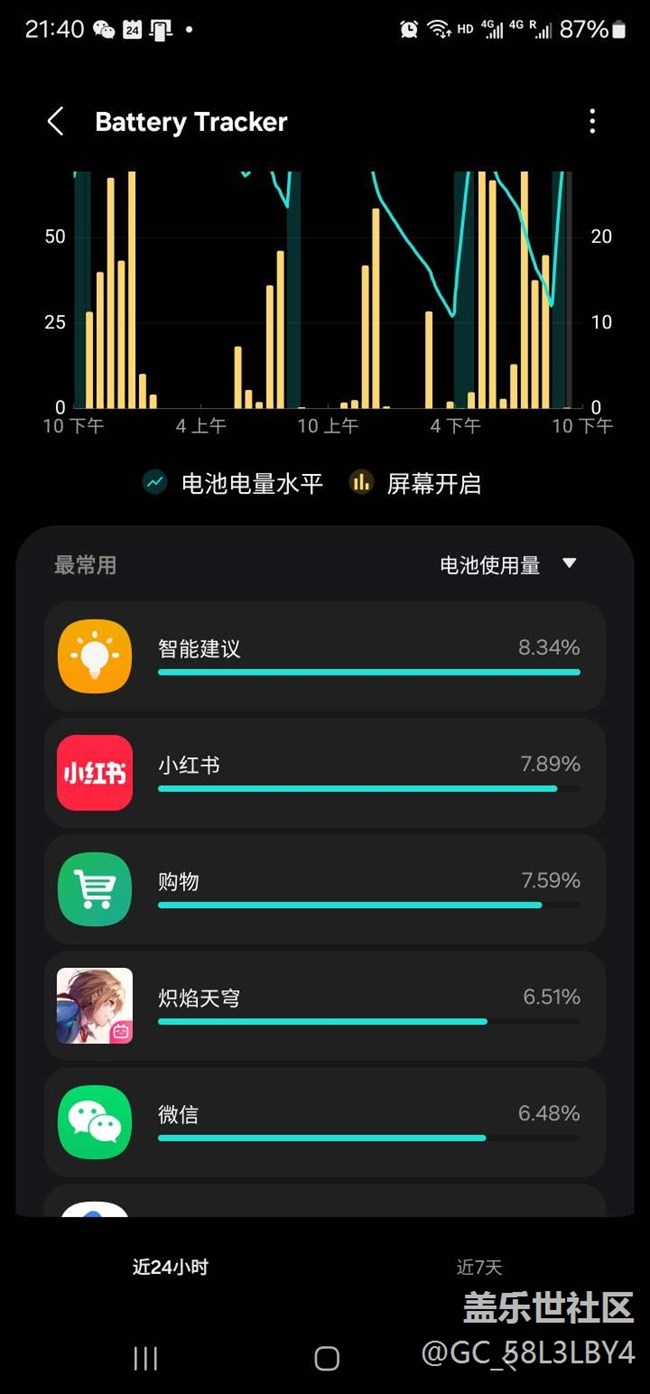Image resolution: width=650 pixels, height=1394 pixels.
Task: Open the recent apps view
Action: click(x=146, y=1358)
